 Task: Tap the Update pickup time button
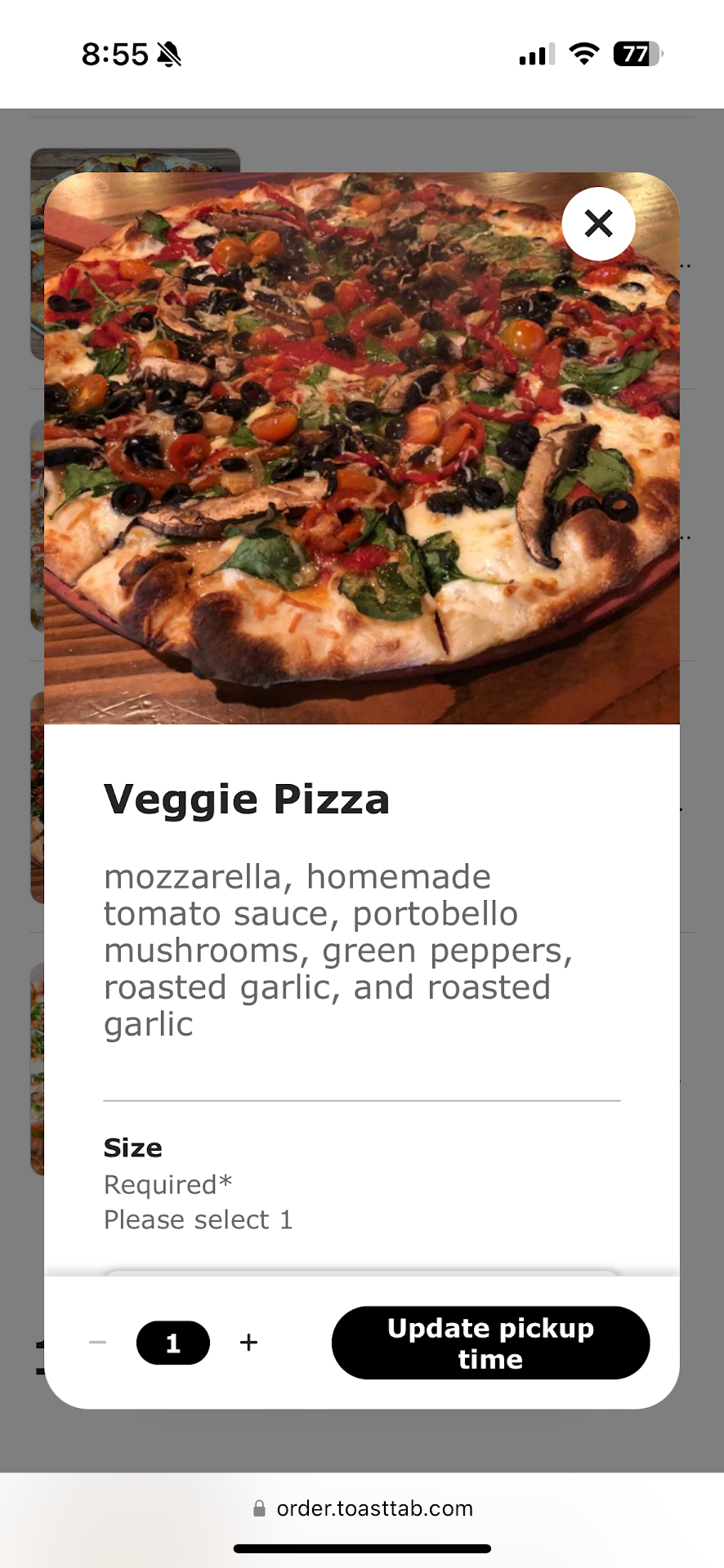click(490, 1343)
